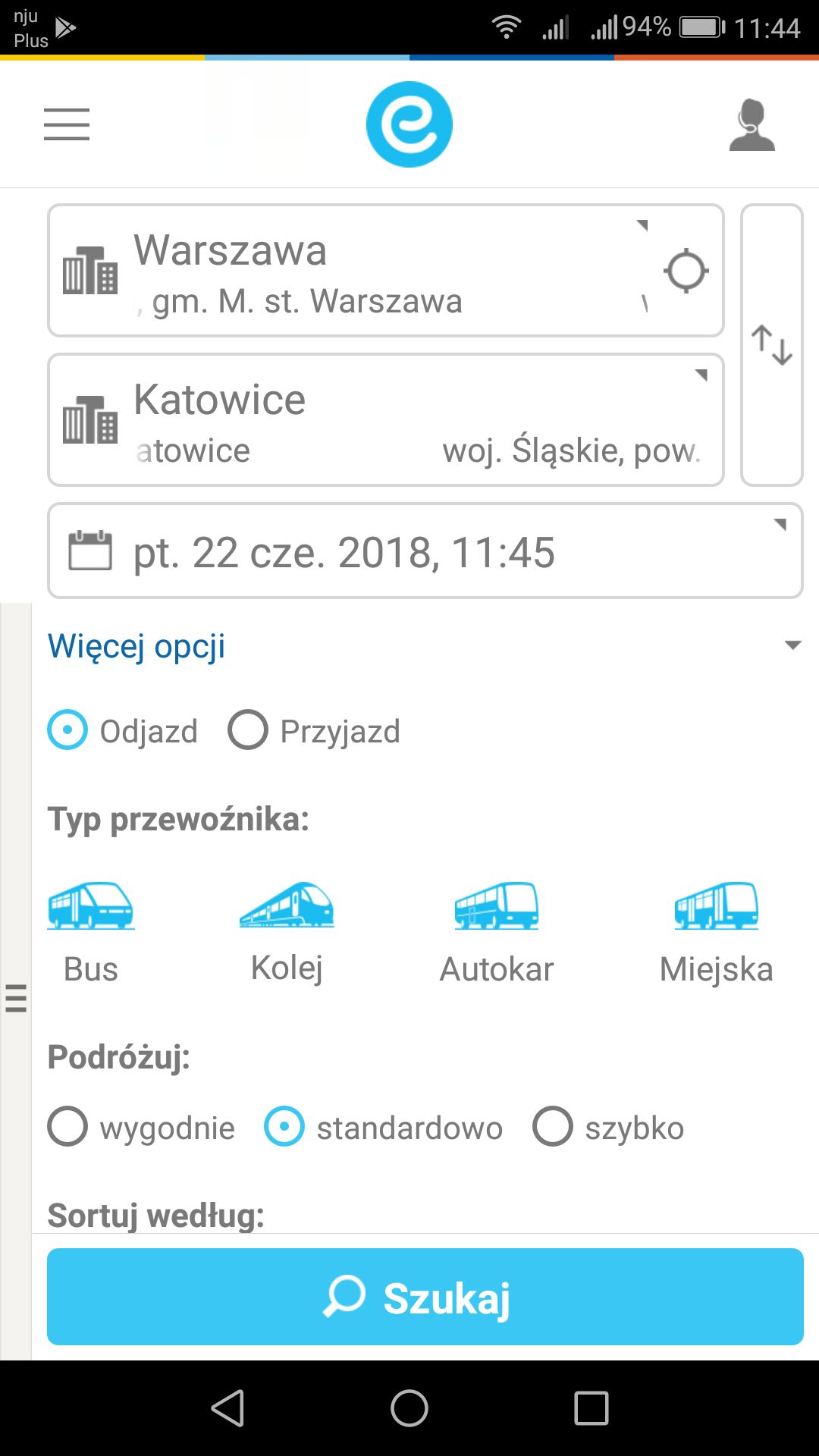Open the hamburger drawer menu
Screen dimensions: 819x1456
[x=67, y=124]
